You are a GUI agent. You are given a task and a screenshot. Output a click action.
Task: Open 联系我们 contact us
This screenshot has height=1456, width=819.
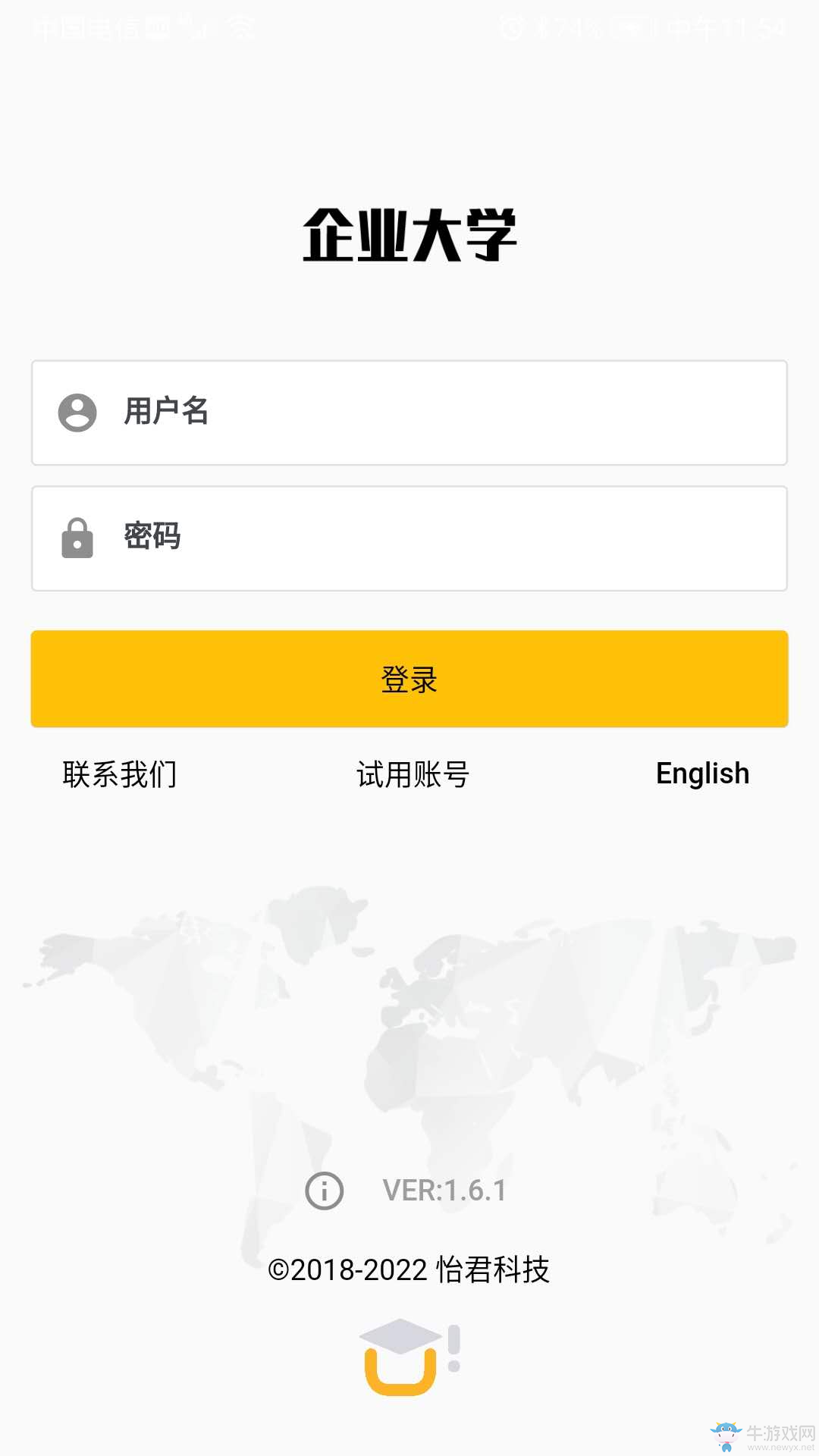click(x=120, y=774)
